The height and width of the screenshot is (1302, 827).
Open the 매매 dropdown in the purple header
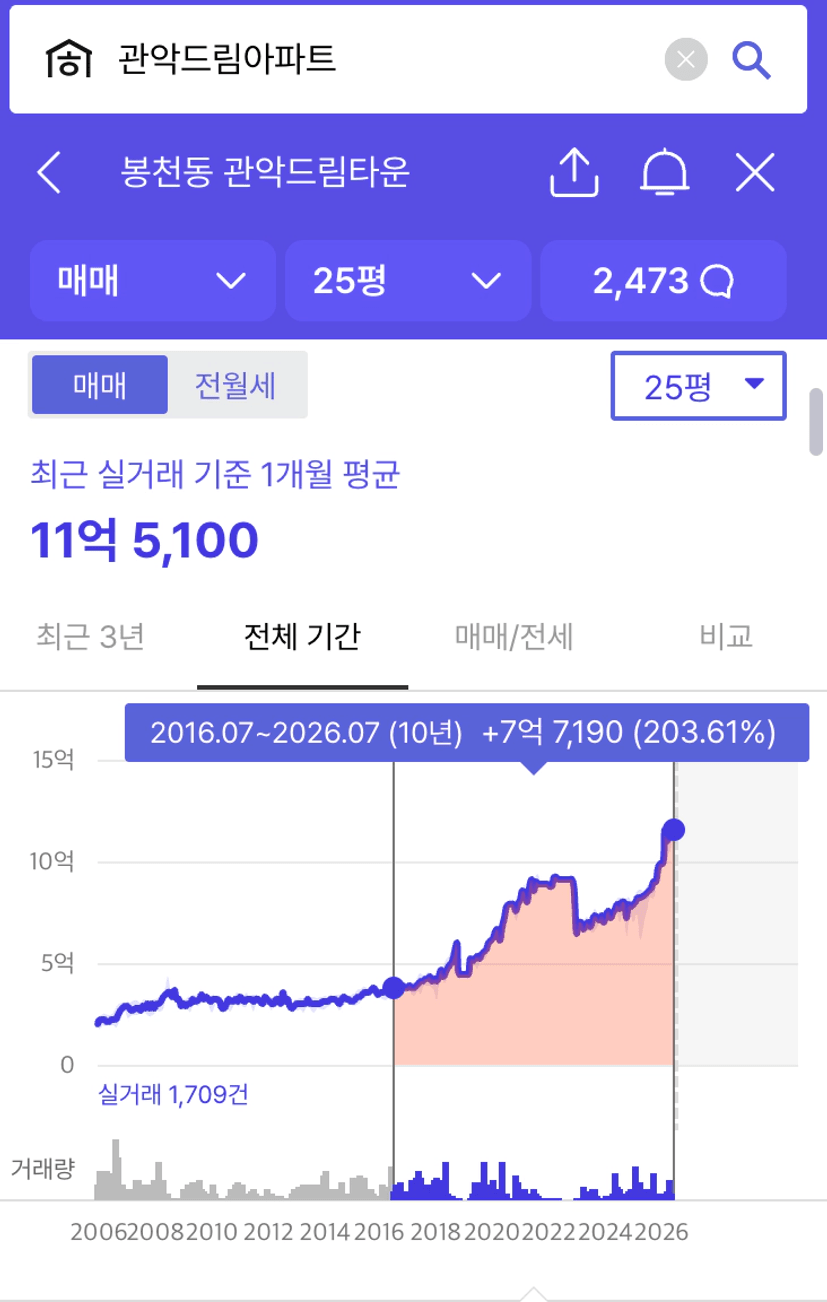[152, 281]
